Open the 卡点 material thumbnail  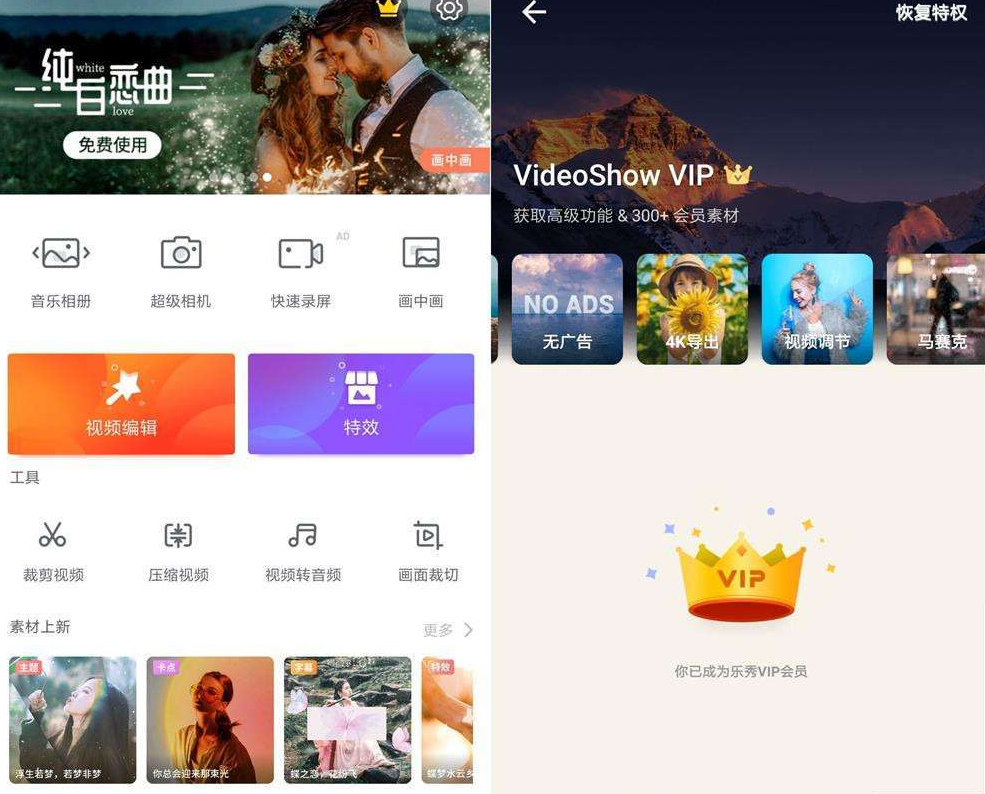pos(210,719)
